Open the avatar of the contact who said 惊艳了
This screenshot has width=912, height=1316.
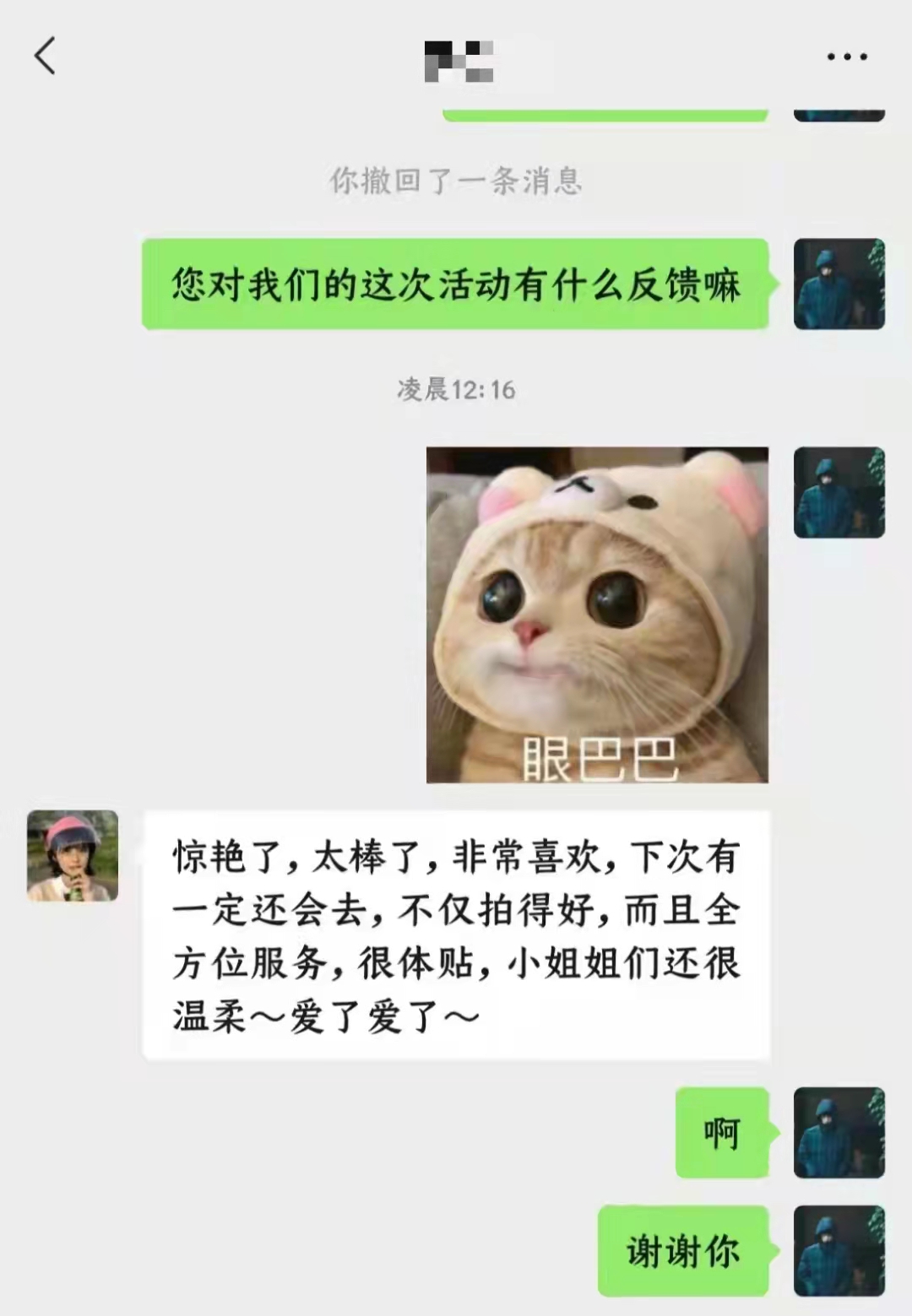pos(73,855)
